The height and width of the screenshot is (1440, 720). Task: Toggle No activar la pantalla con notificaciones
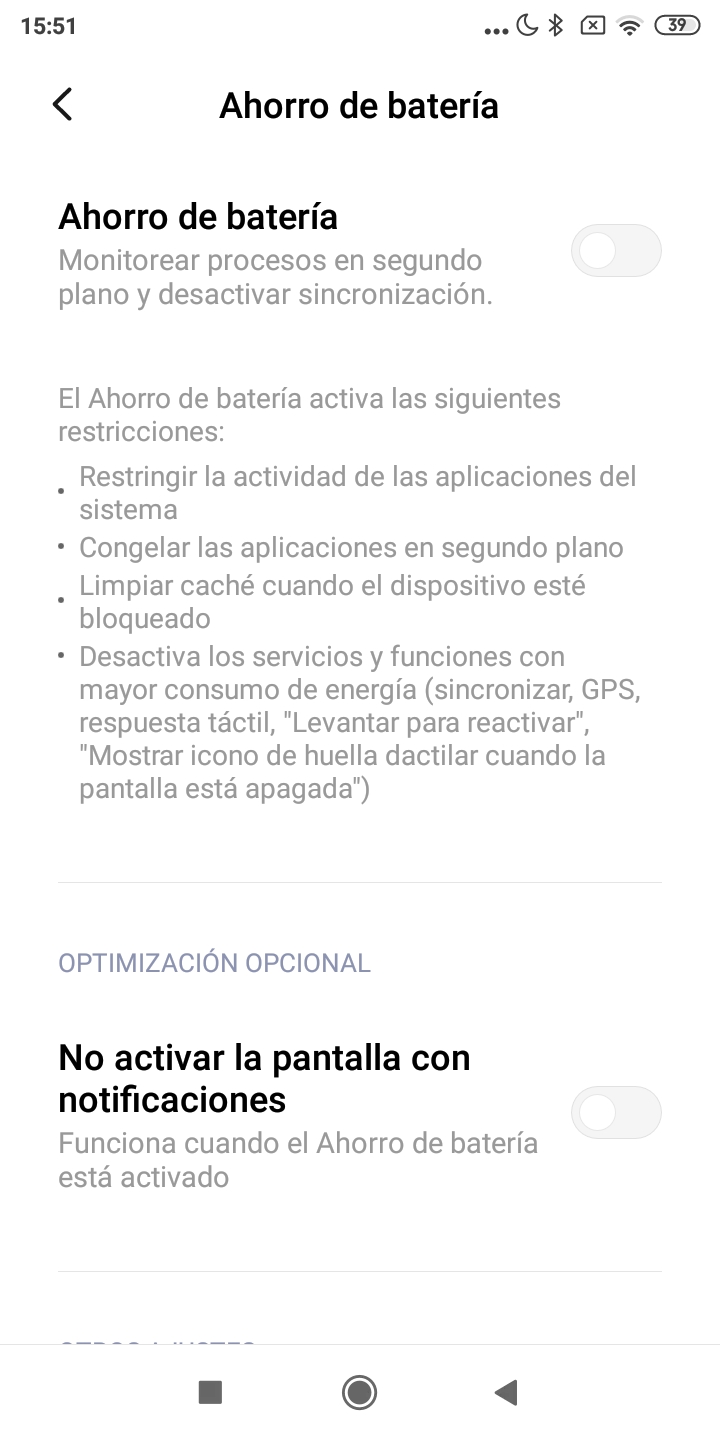[x=615, y=1112]
